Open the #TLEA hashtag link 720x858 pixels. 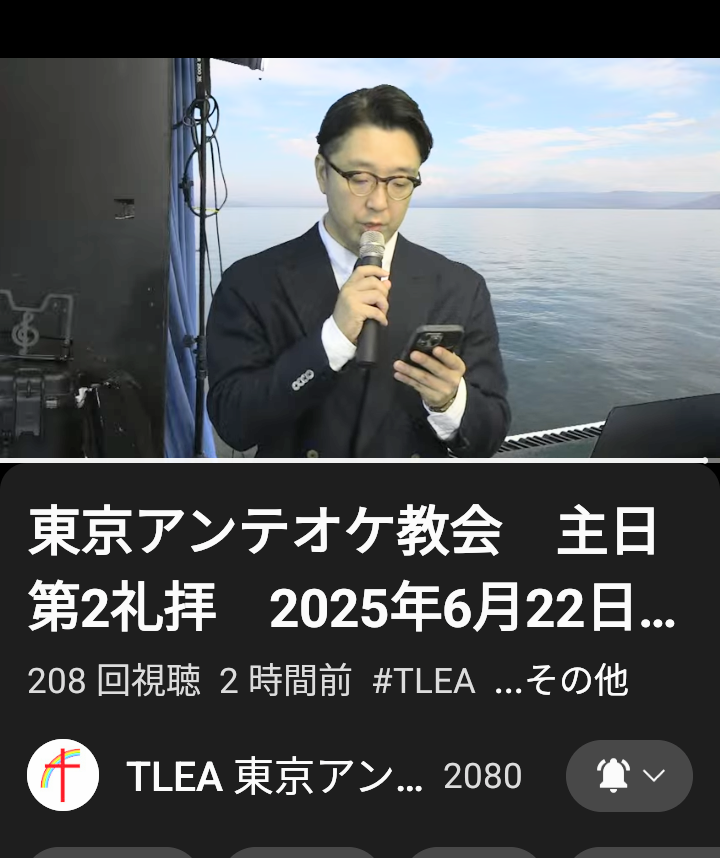[423, 681]
